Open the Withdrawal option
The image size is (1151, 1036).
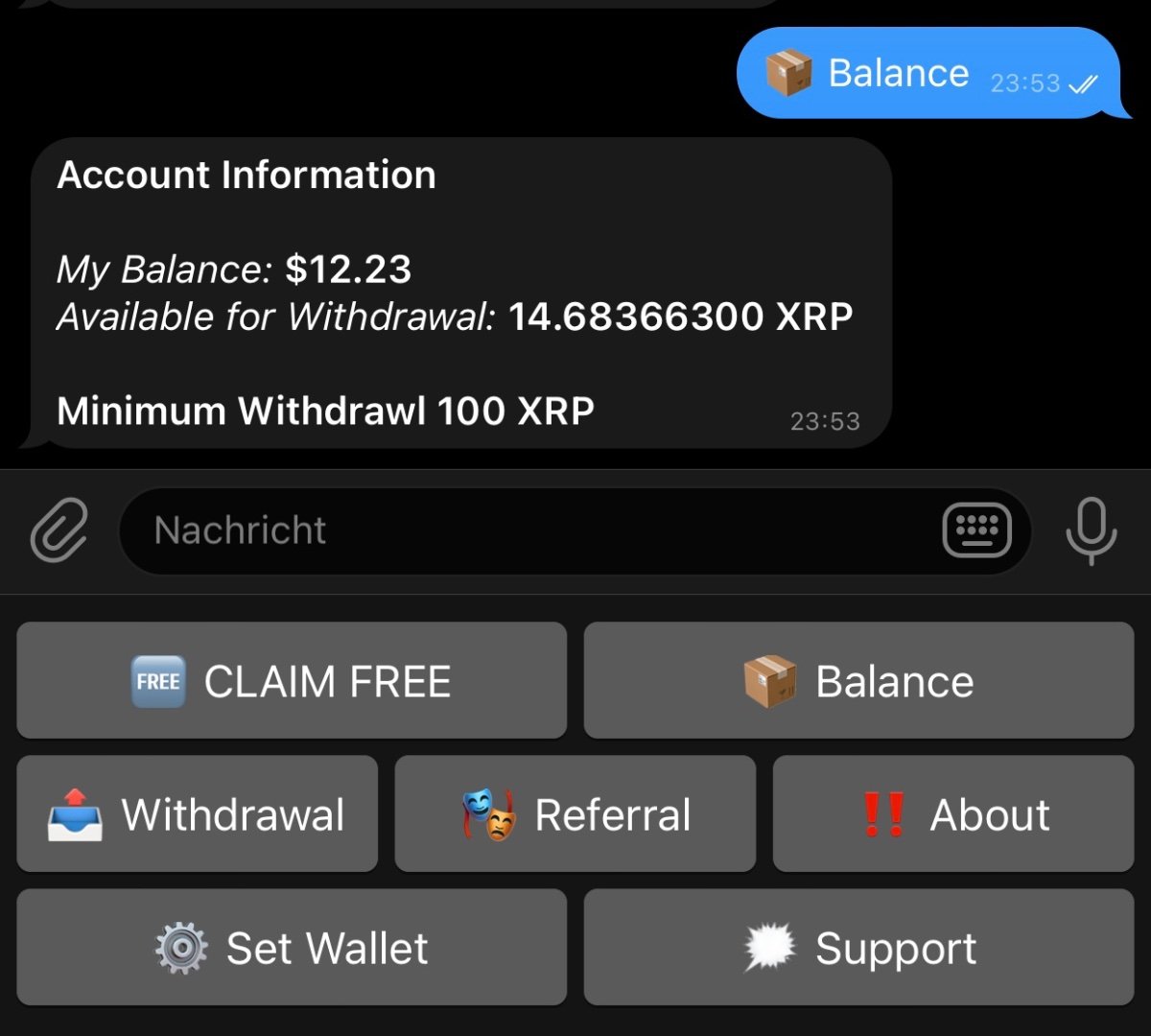pos(197,814)
